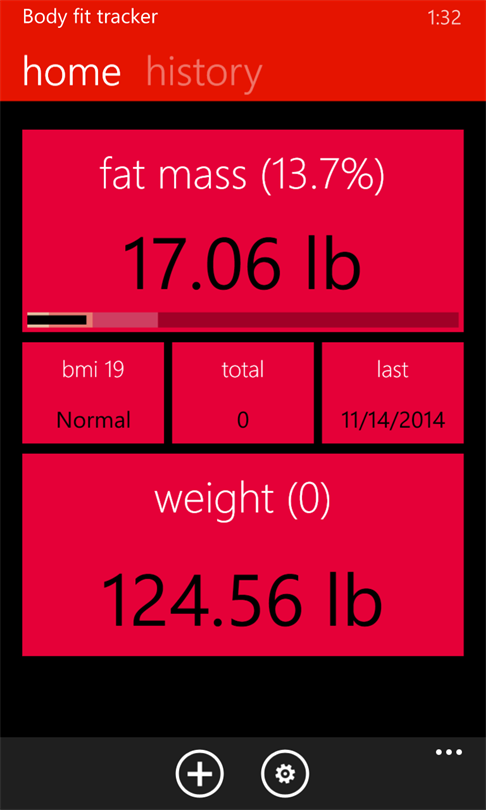Open the fat mass tile
Viewport: 486px width, 810px height.
click(x=243, y=231)
